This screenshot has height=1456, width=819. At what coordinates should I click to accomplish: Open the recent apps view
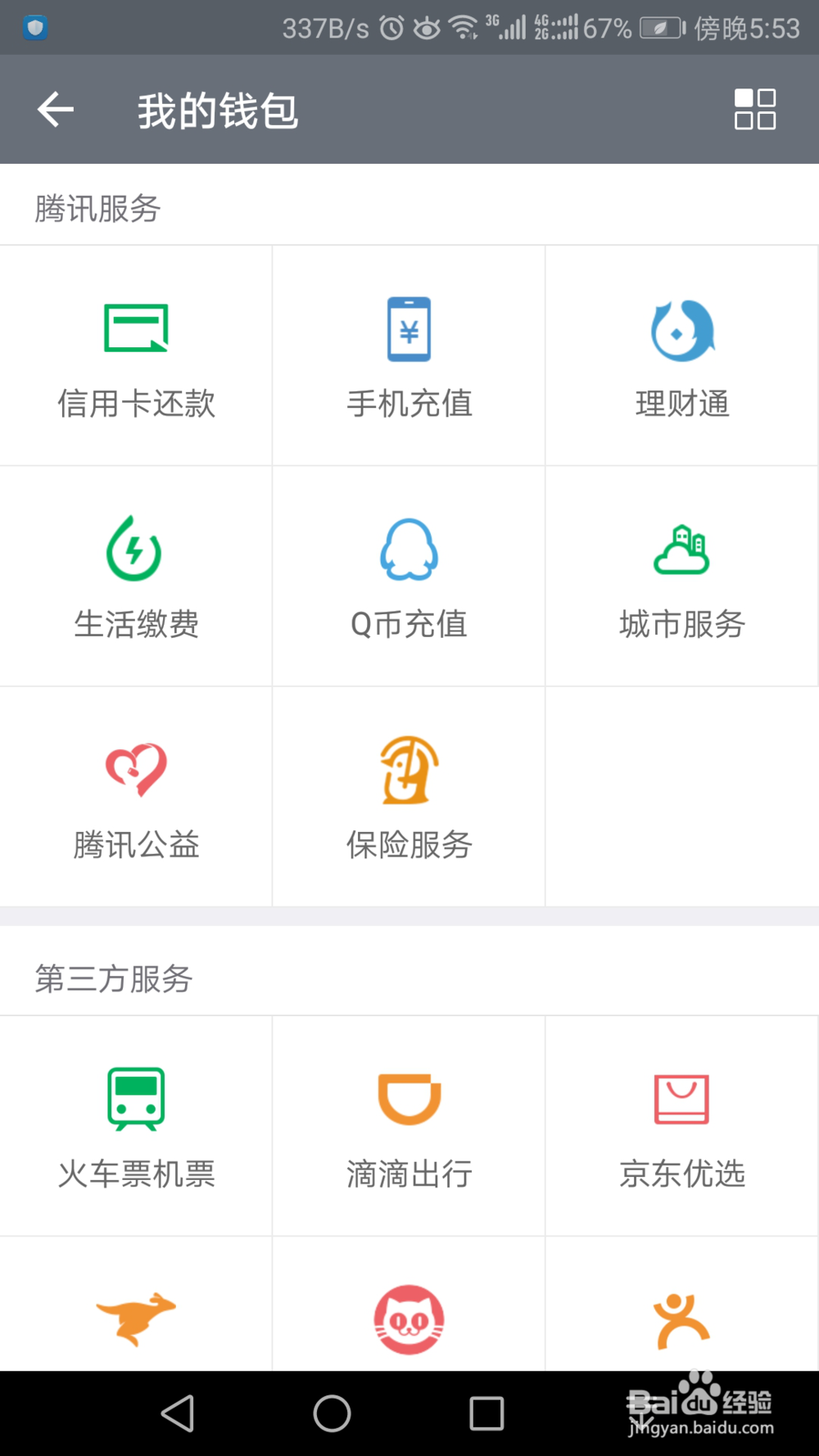coord(486,1413)
